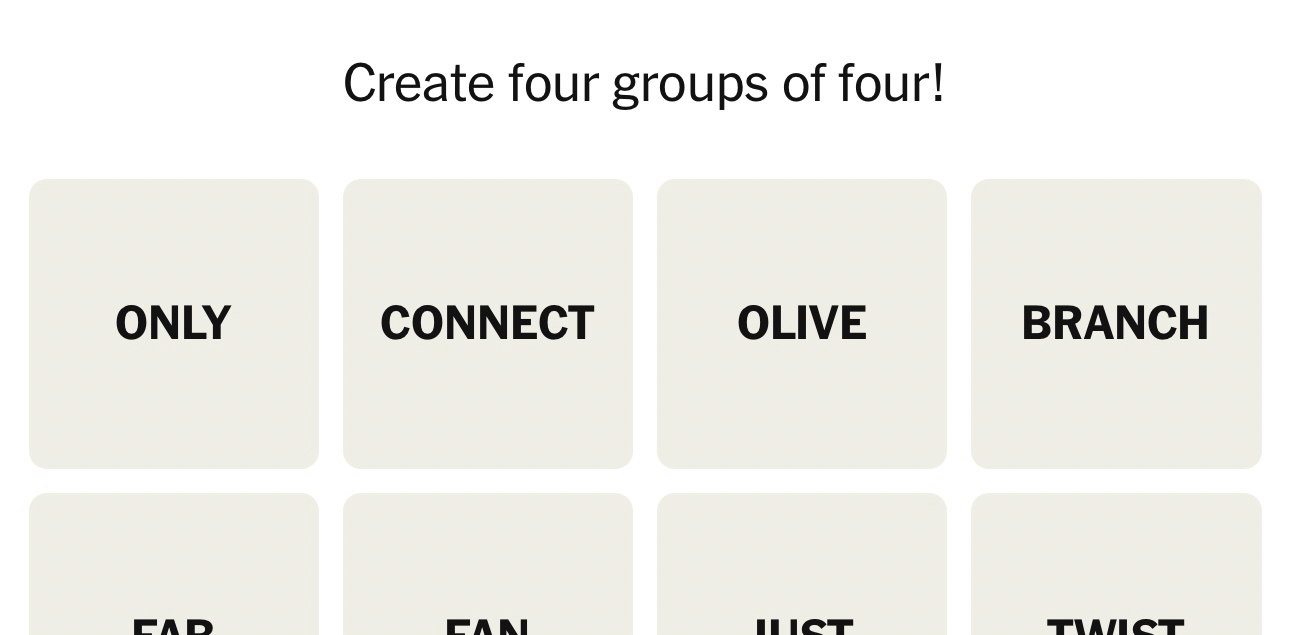The image size is (1289, 635).
Task: Choose the OLIVE tile
Action: [x=802, y=323]
